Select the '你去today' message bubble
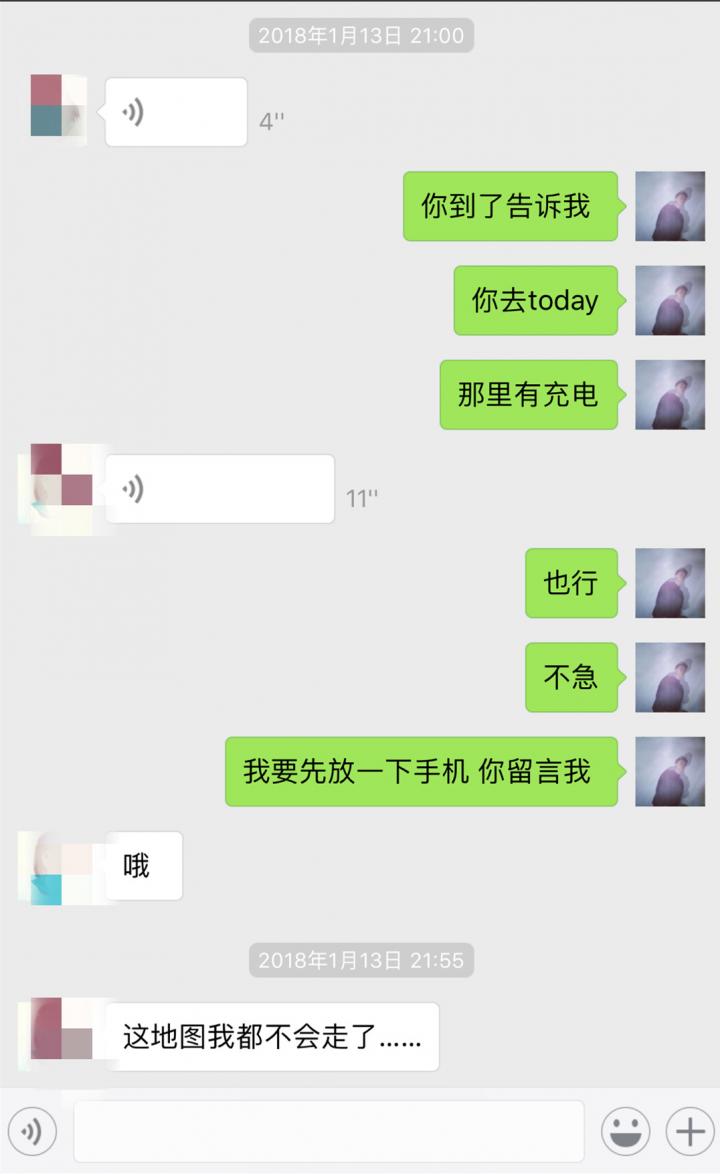 tap(535, 301)
